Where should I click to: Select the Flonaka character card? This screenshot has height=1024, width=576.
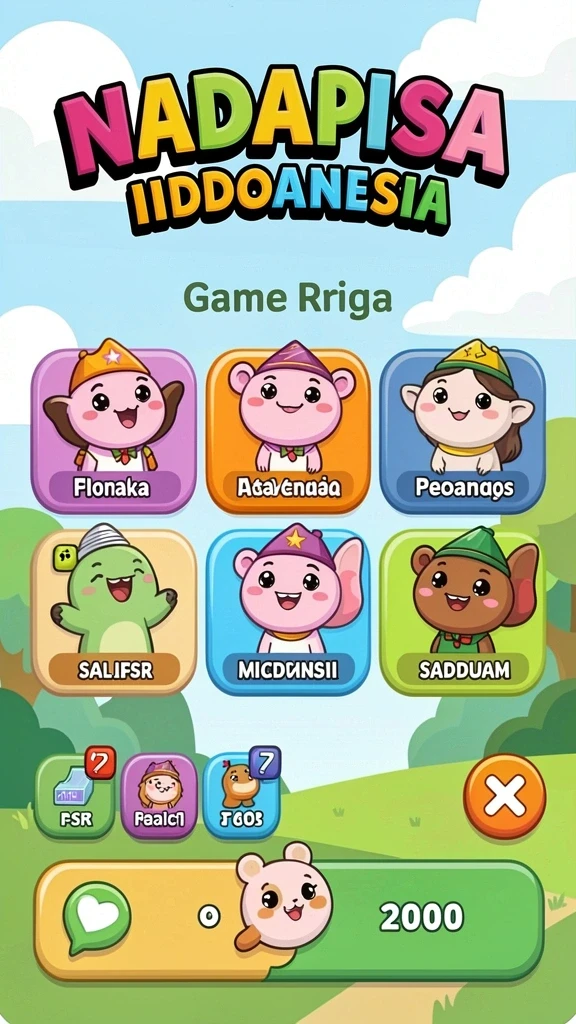pyautogui.click(x=114, y=431)
